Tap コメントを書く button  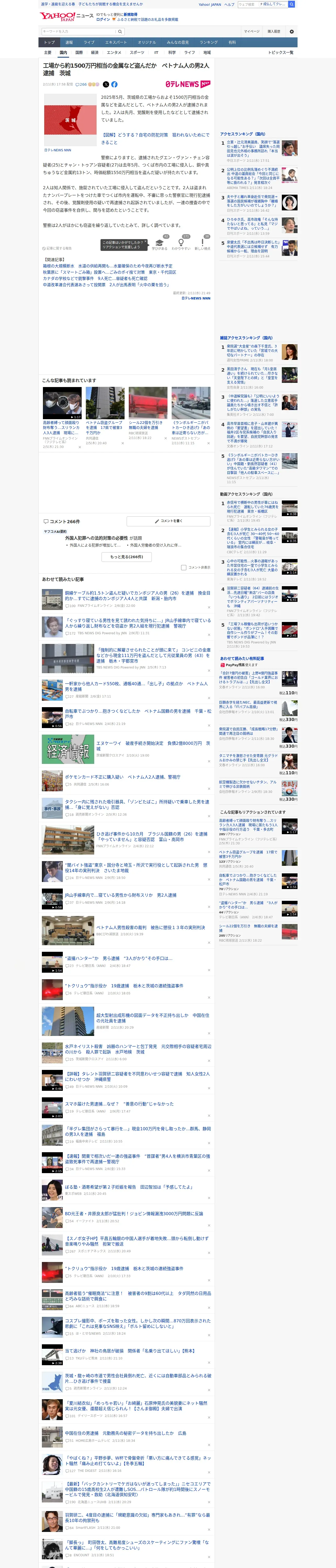pos(168,521)
